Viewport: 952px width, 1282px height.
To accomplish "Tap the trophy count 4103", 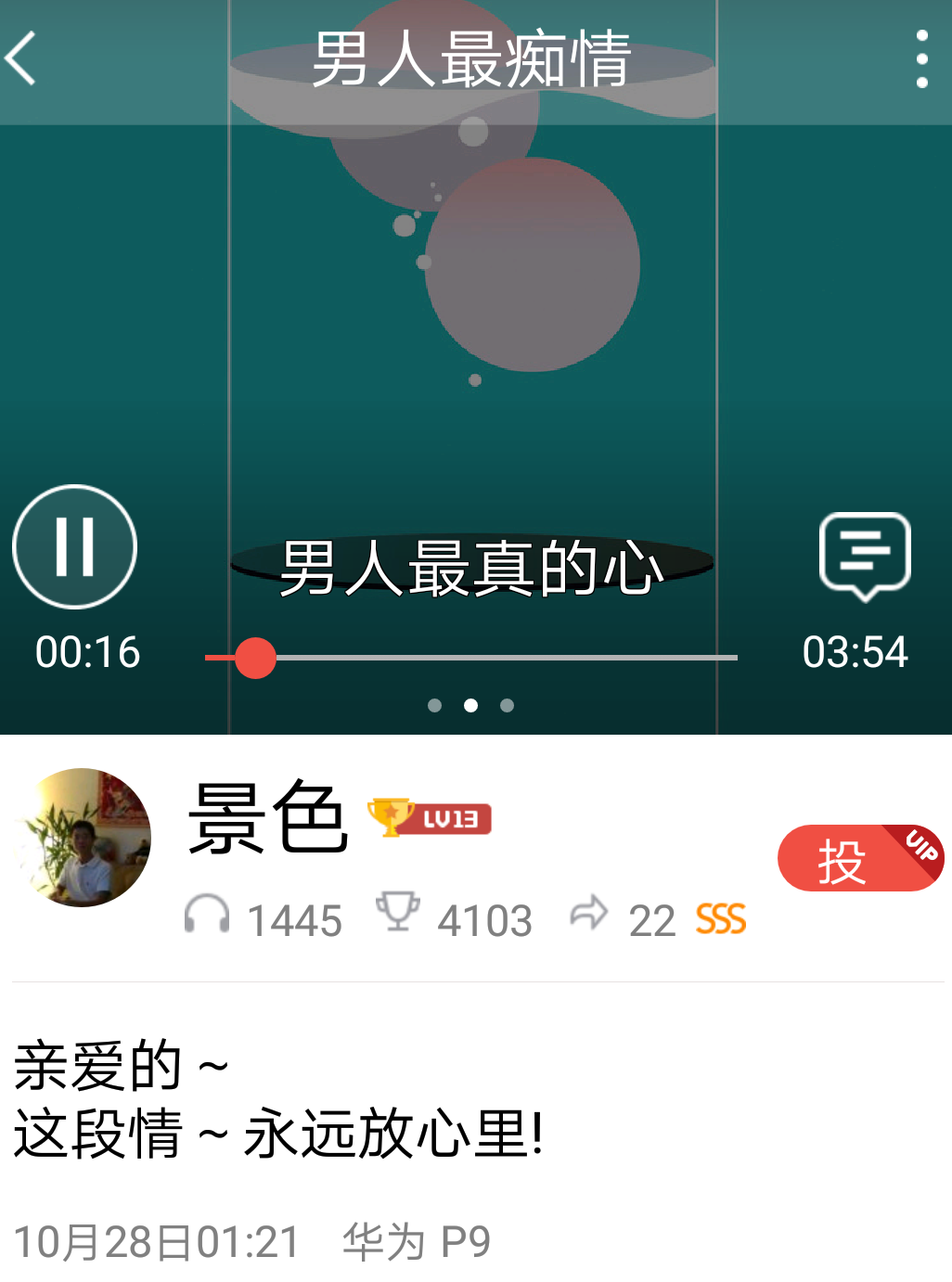I will click(x=455, y=918).
